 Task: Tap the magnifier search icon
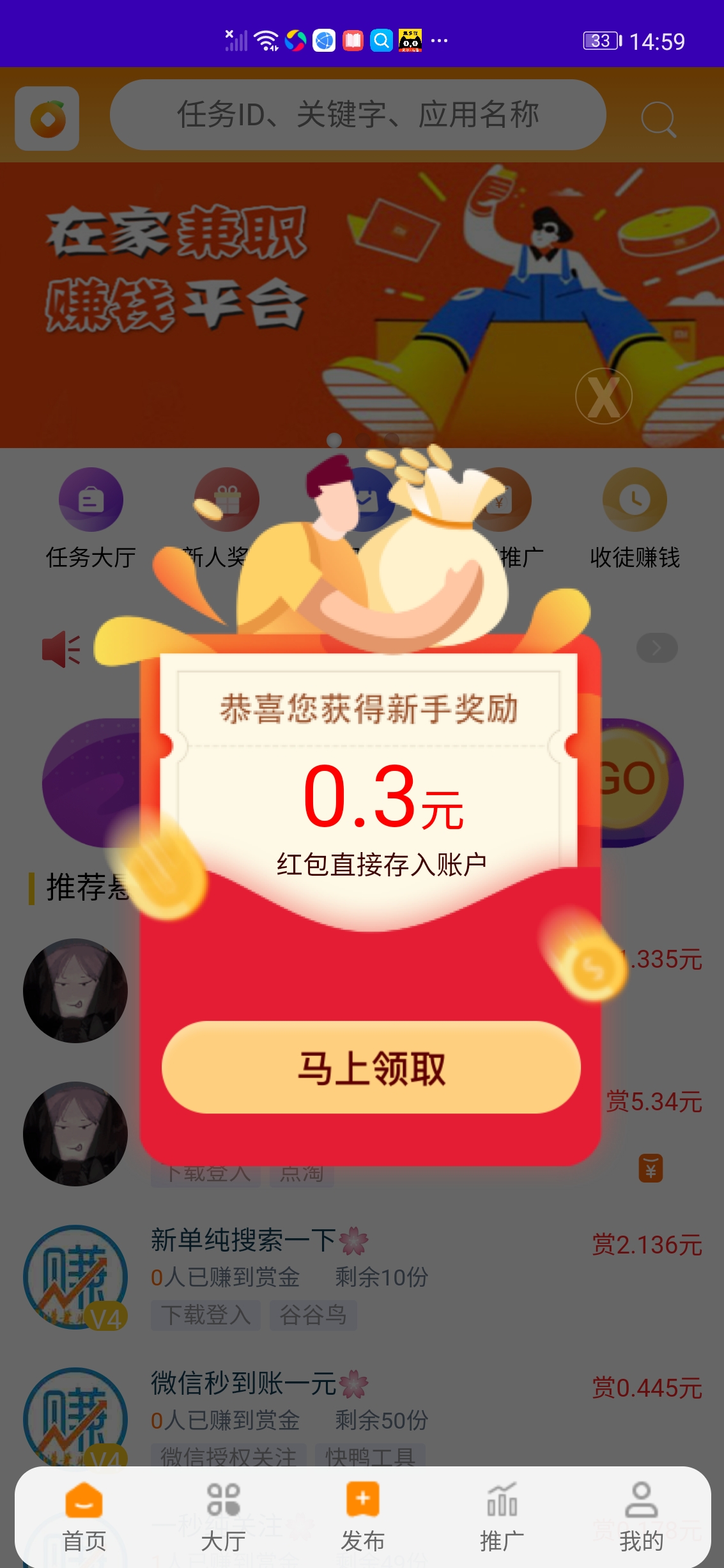point(659,118)
